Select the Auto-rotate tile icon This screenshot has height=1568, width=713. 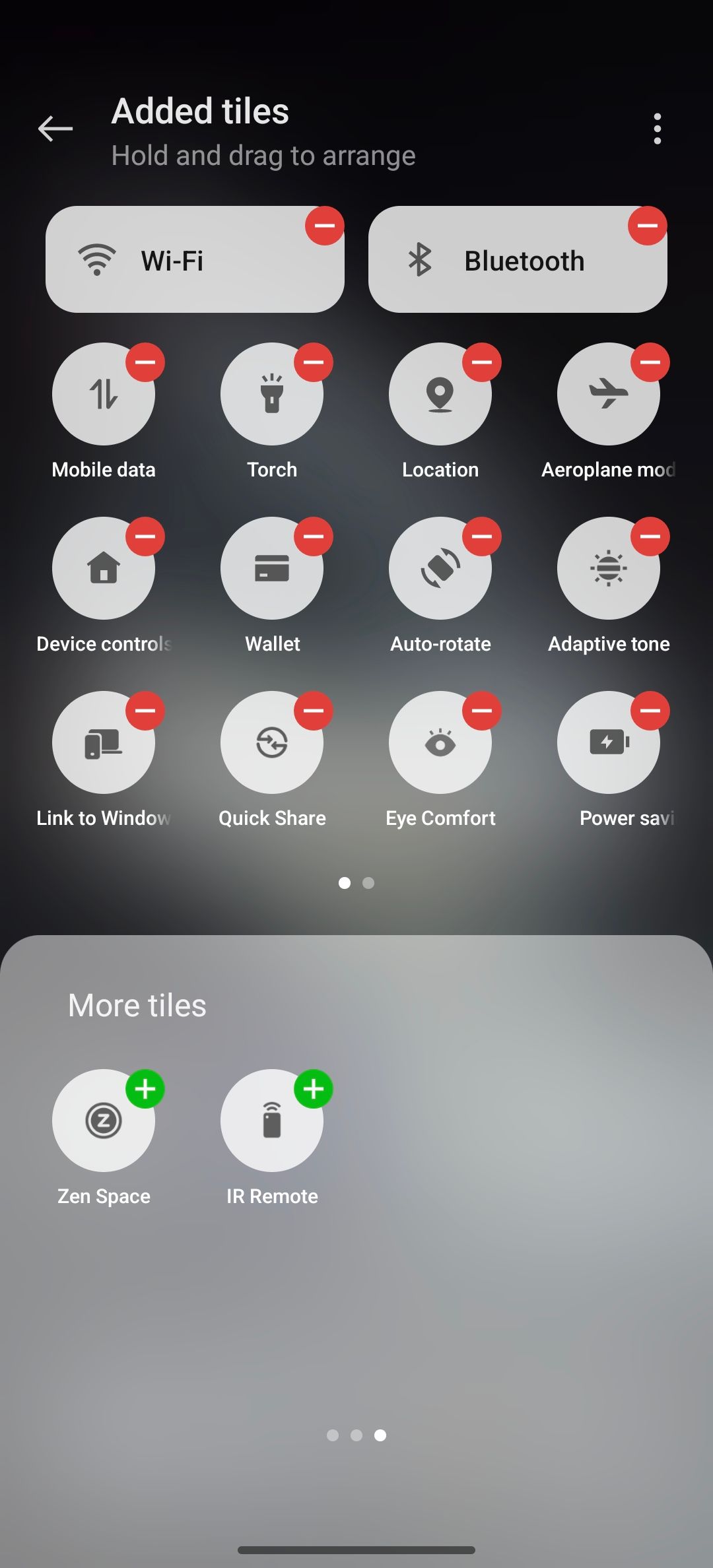click(440, 568)
